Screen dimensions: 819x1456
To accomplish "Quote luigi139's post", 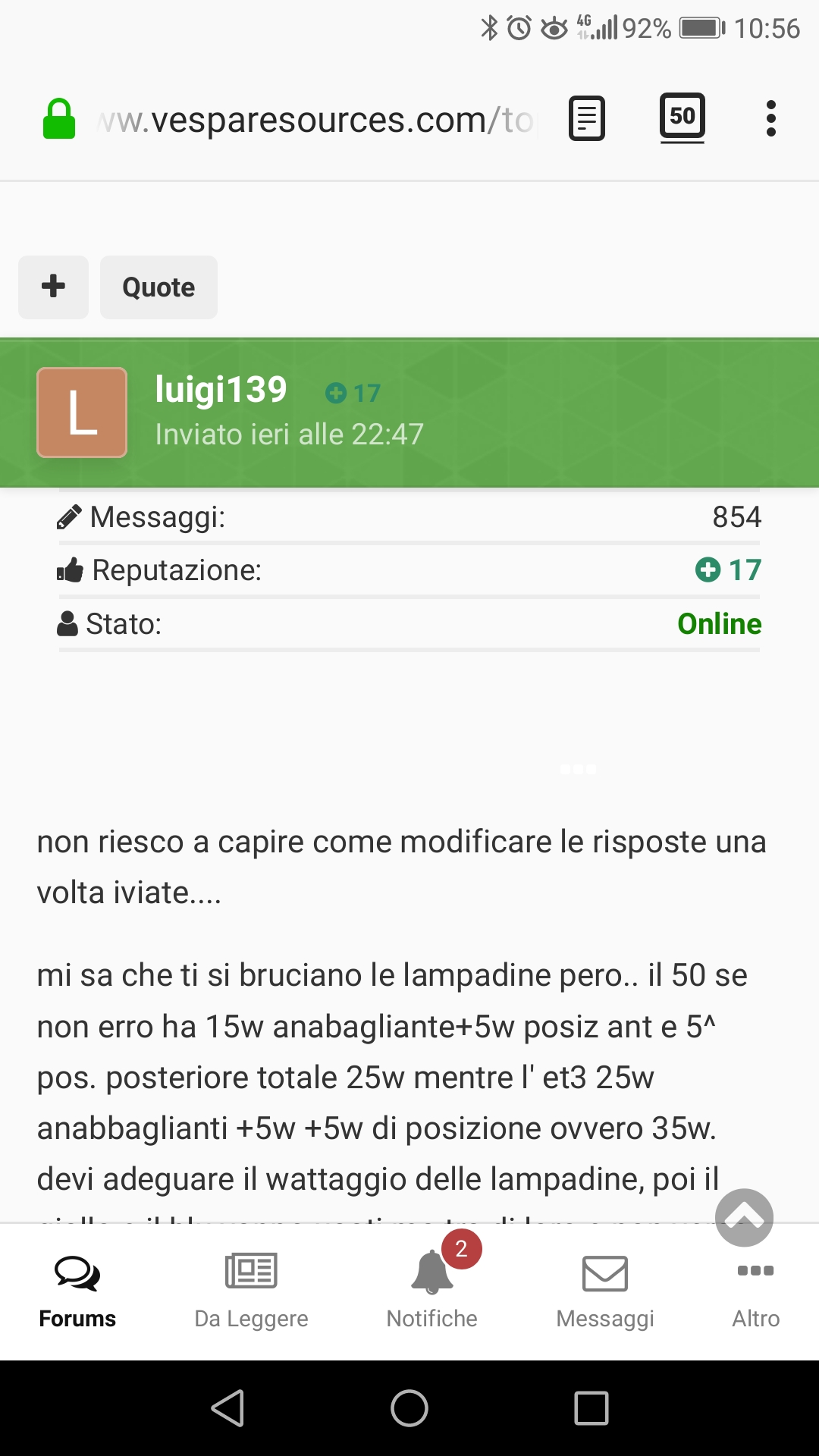I will coord(158,287).
